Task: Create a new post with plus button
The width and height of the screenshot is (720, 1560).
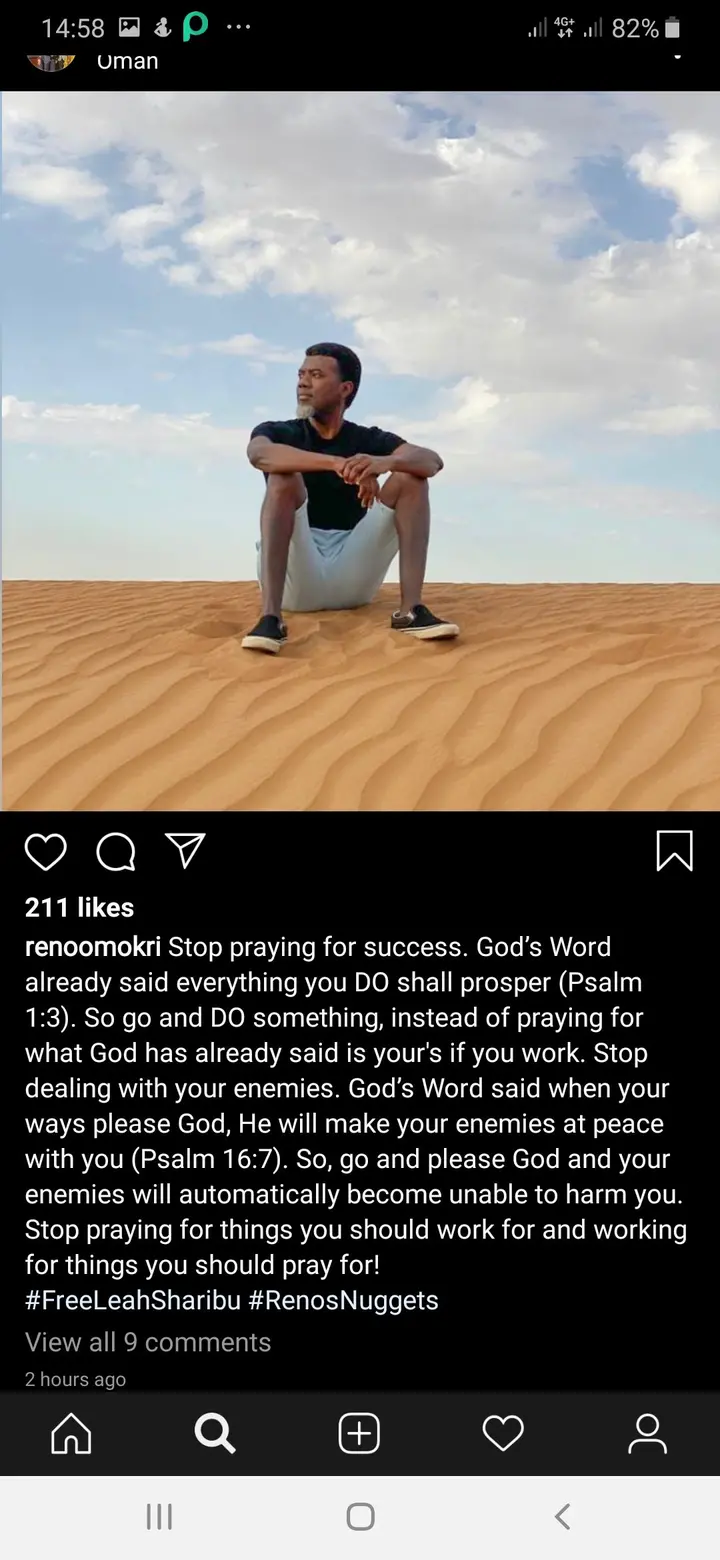Action: pyautogui.click(x=359, y=1434)
